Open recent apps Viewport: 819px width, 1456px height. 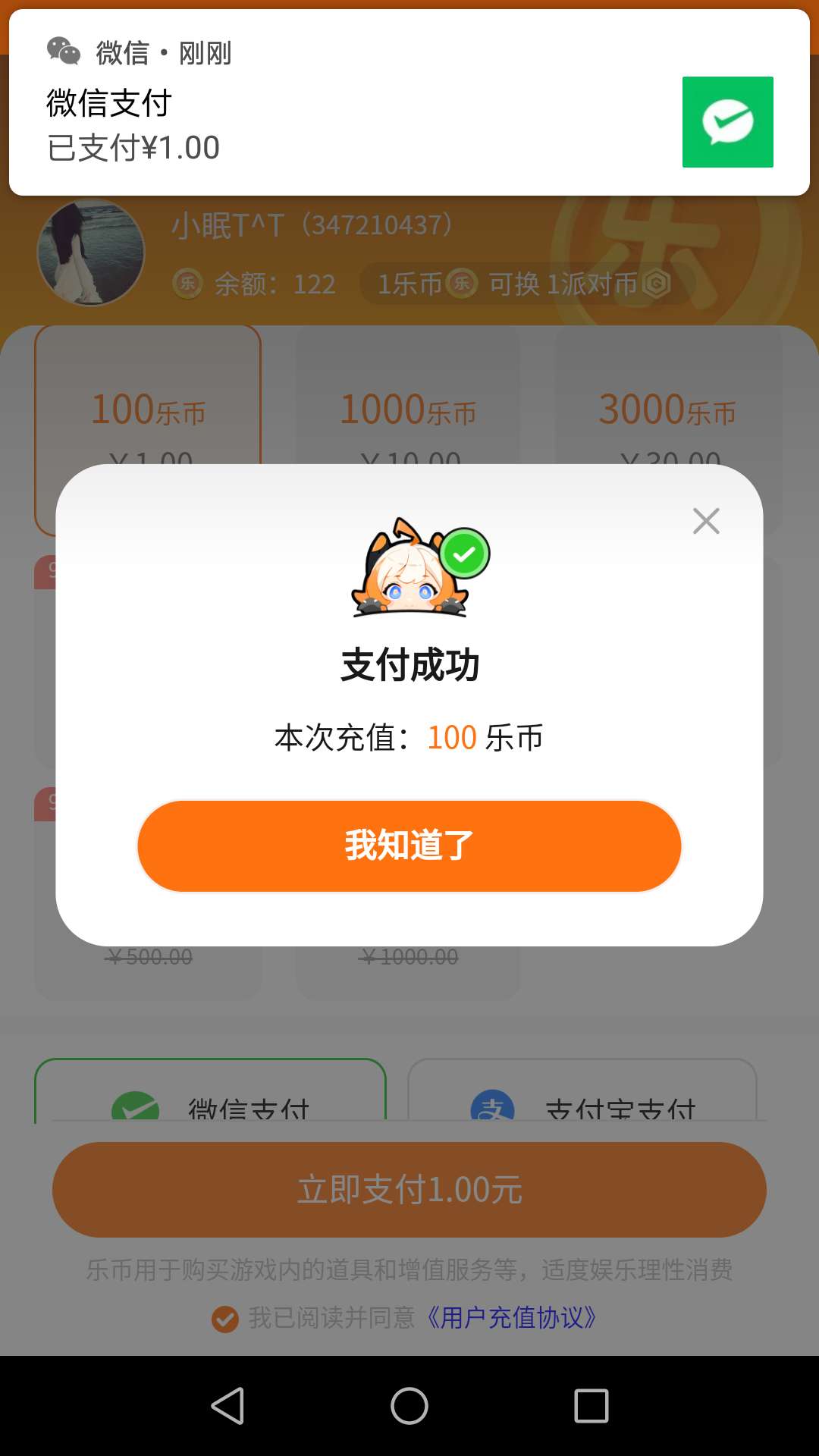pyautogui.click(x=591, y=1406)
